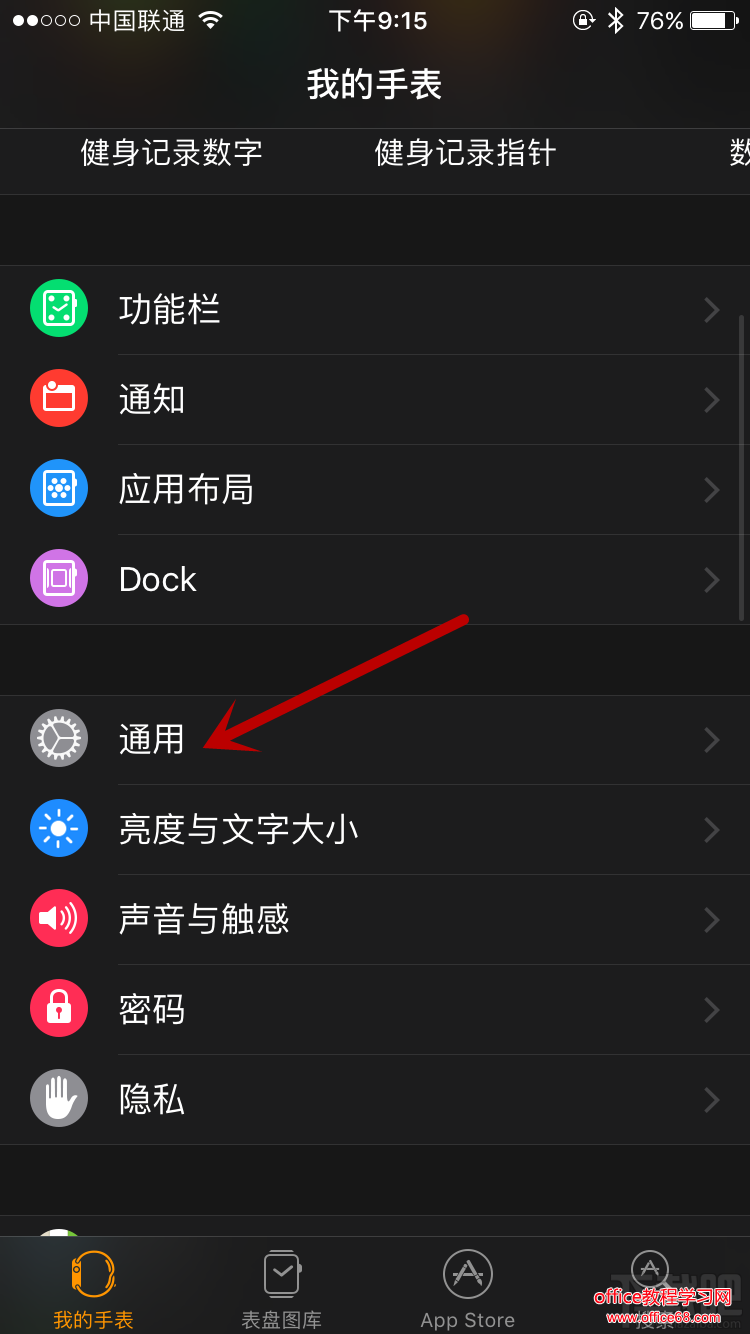Switch to the 表盘图库 tab

281,1288
